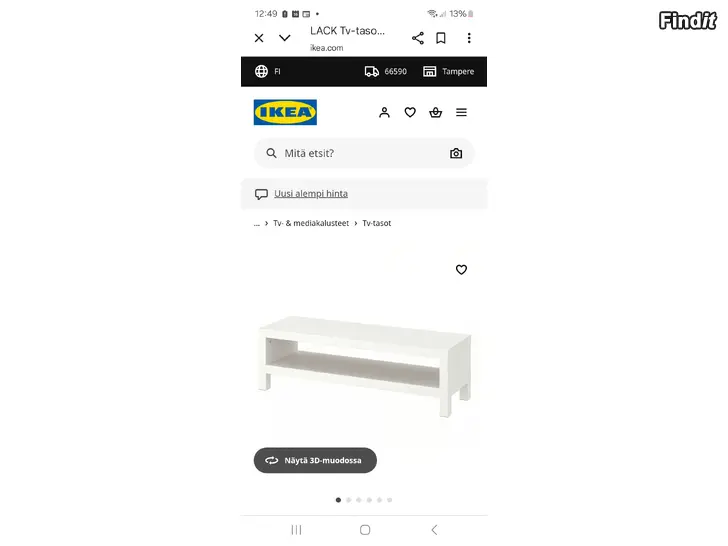Edit the delivery postal code 66590
Image resolution: width=728 pixels, height=546 pixels.
[x=386, y=72]
